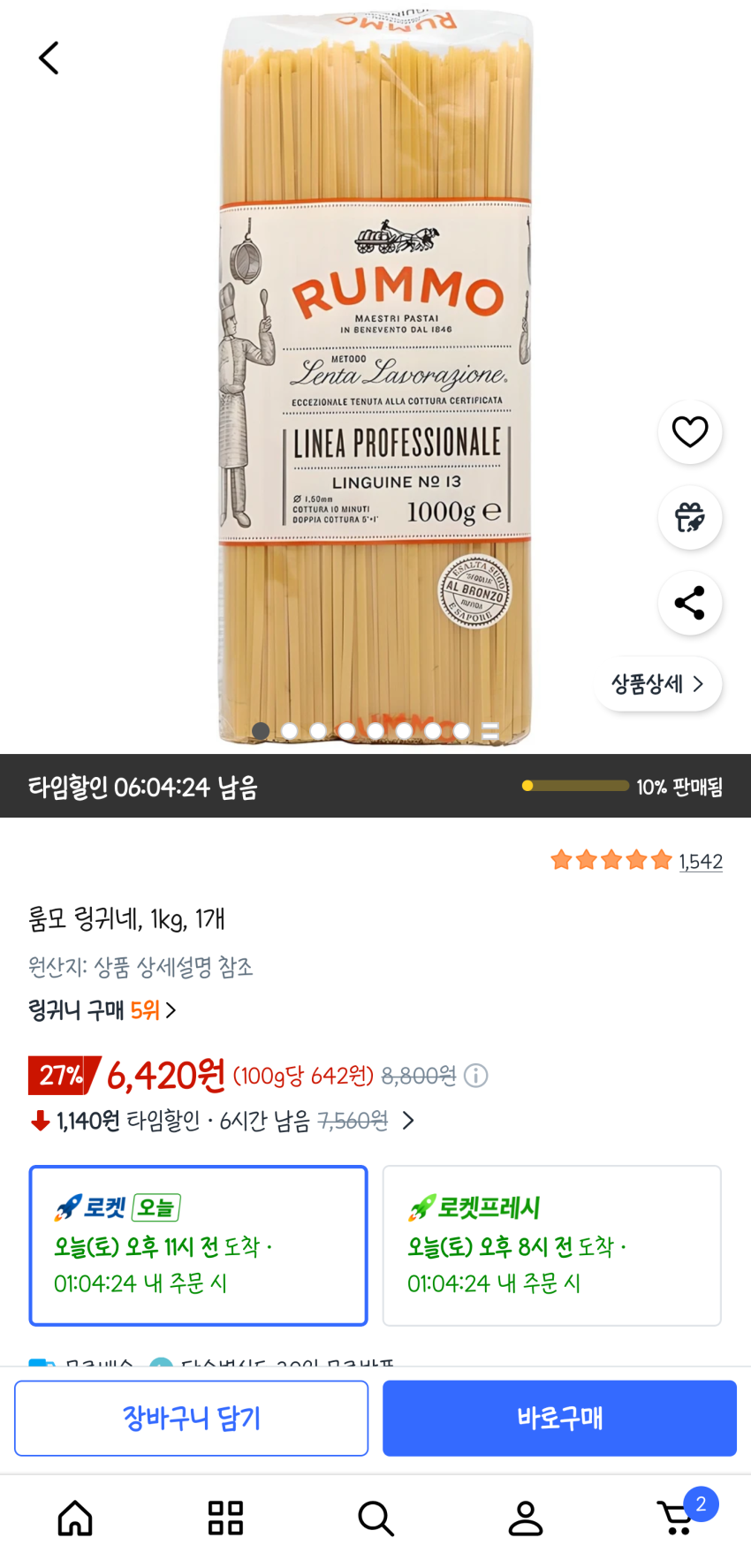Add product to wishlist with heart icon

pyautogui.click(x=689, y=432)
